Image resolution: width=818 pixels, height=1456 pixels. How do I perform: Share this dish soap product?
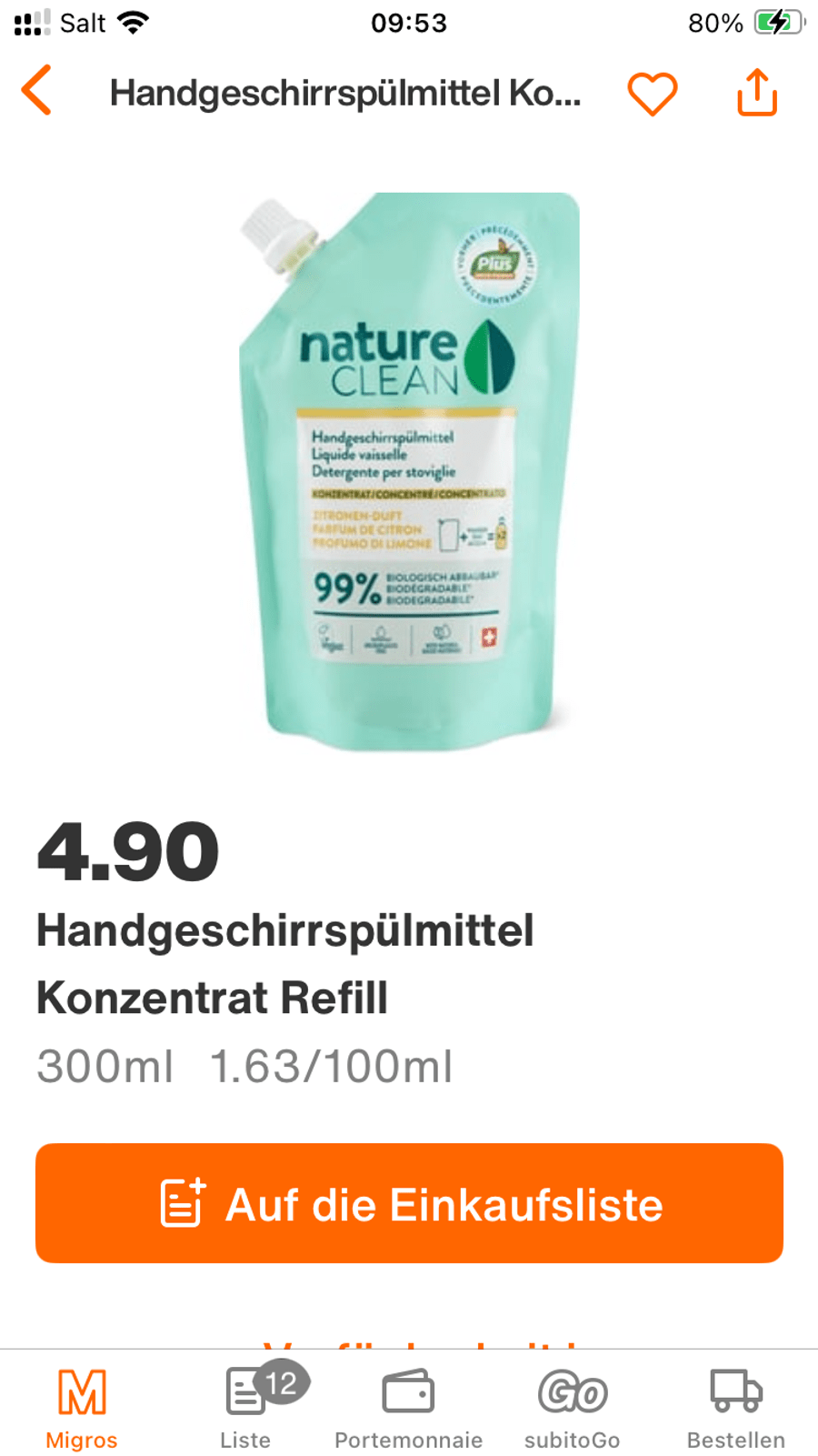(x=756, y=93)
